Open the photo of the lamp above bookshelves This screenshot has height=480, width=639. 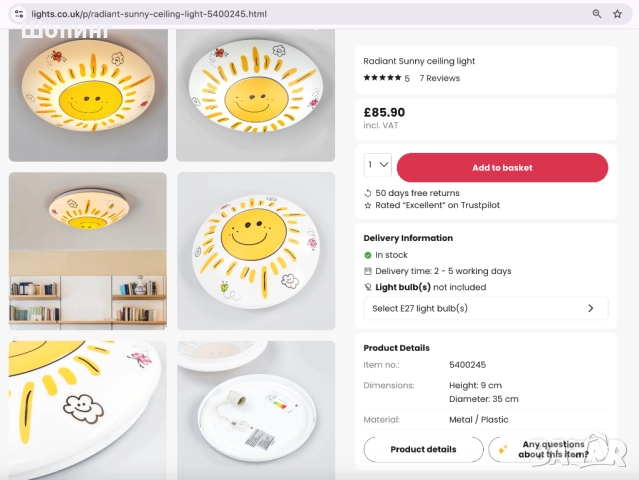tap(88, 251)
